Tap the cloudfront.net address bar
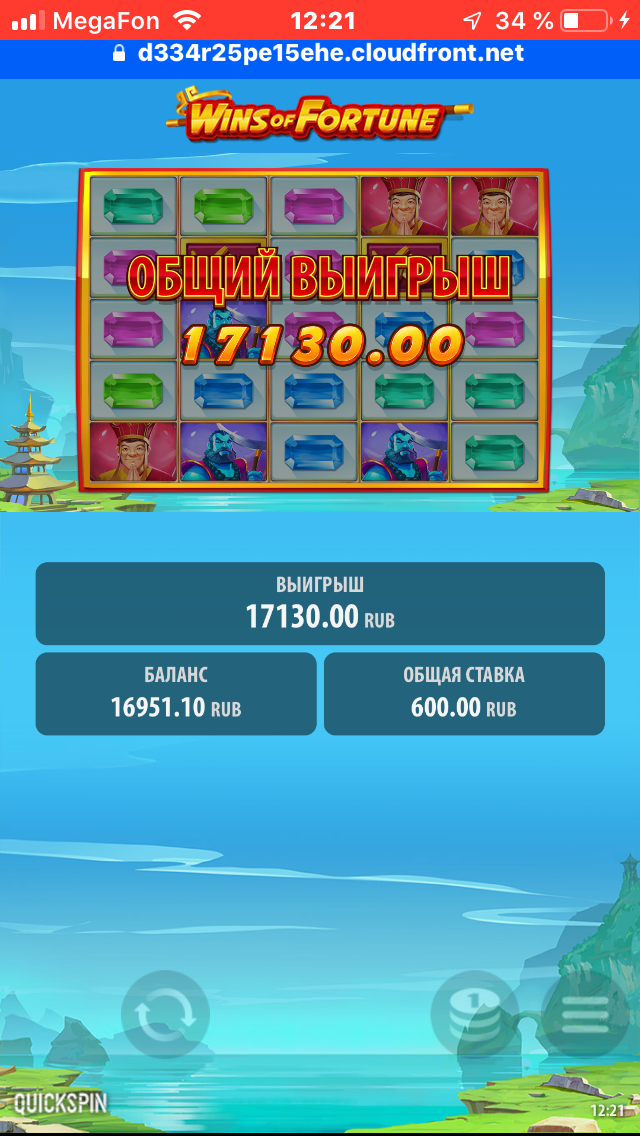This screenshot has width=640, height=1136. click(320, 54)
